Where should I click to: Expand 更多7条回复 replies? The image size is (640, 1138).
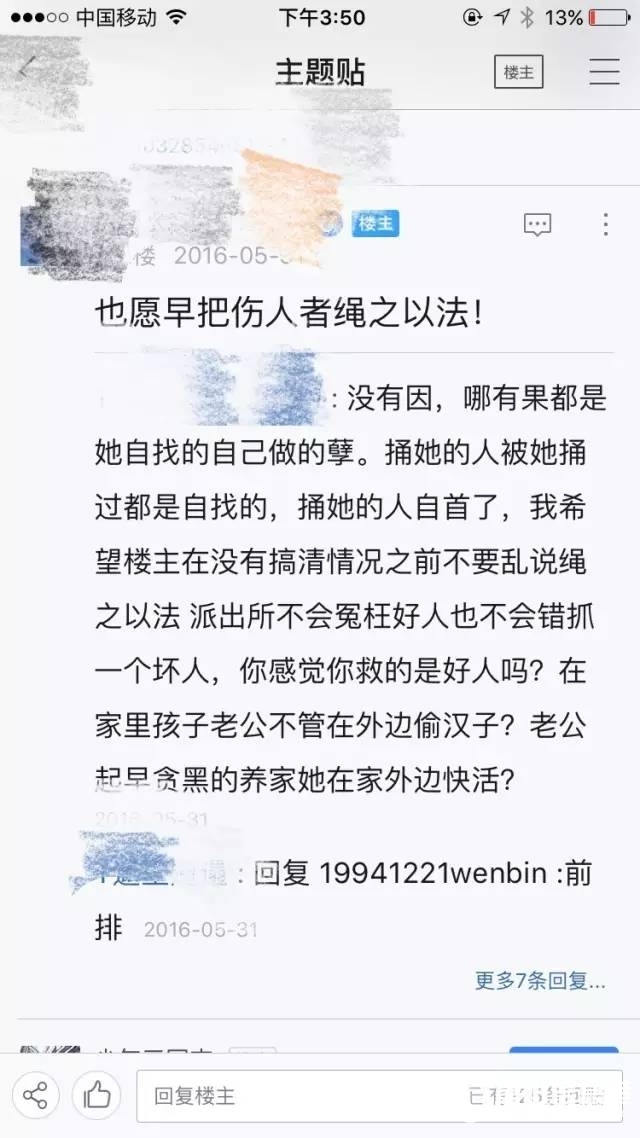tap(540, 980)
